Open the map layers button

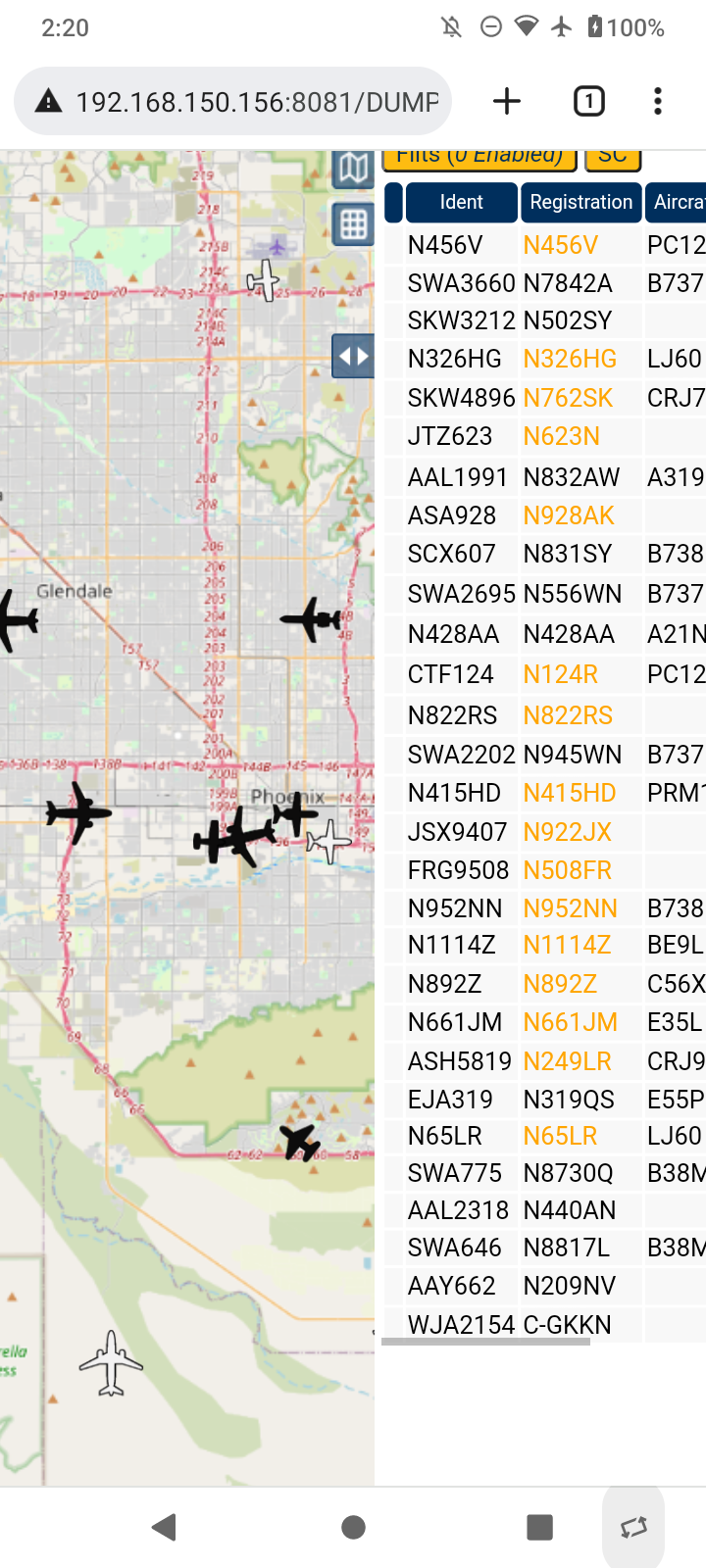pos(353,169)
